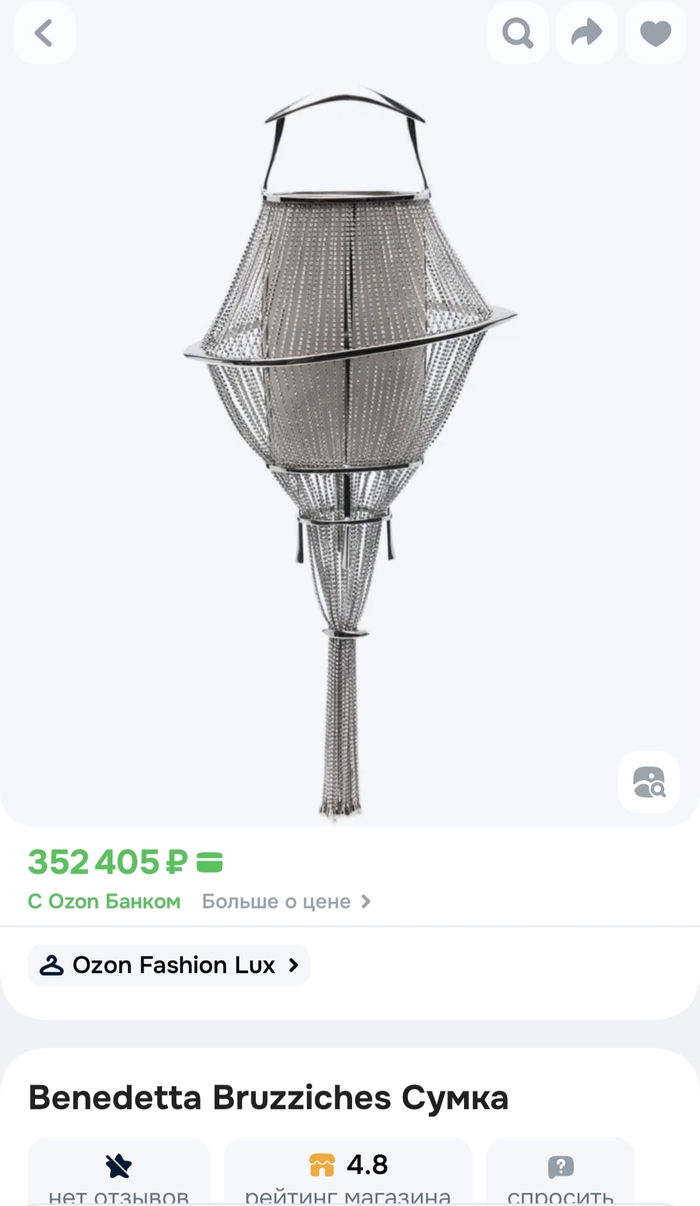
Task: Add the bag to favorites
Action: coord(655,33)
